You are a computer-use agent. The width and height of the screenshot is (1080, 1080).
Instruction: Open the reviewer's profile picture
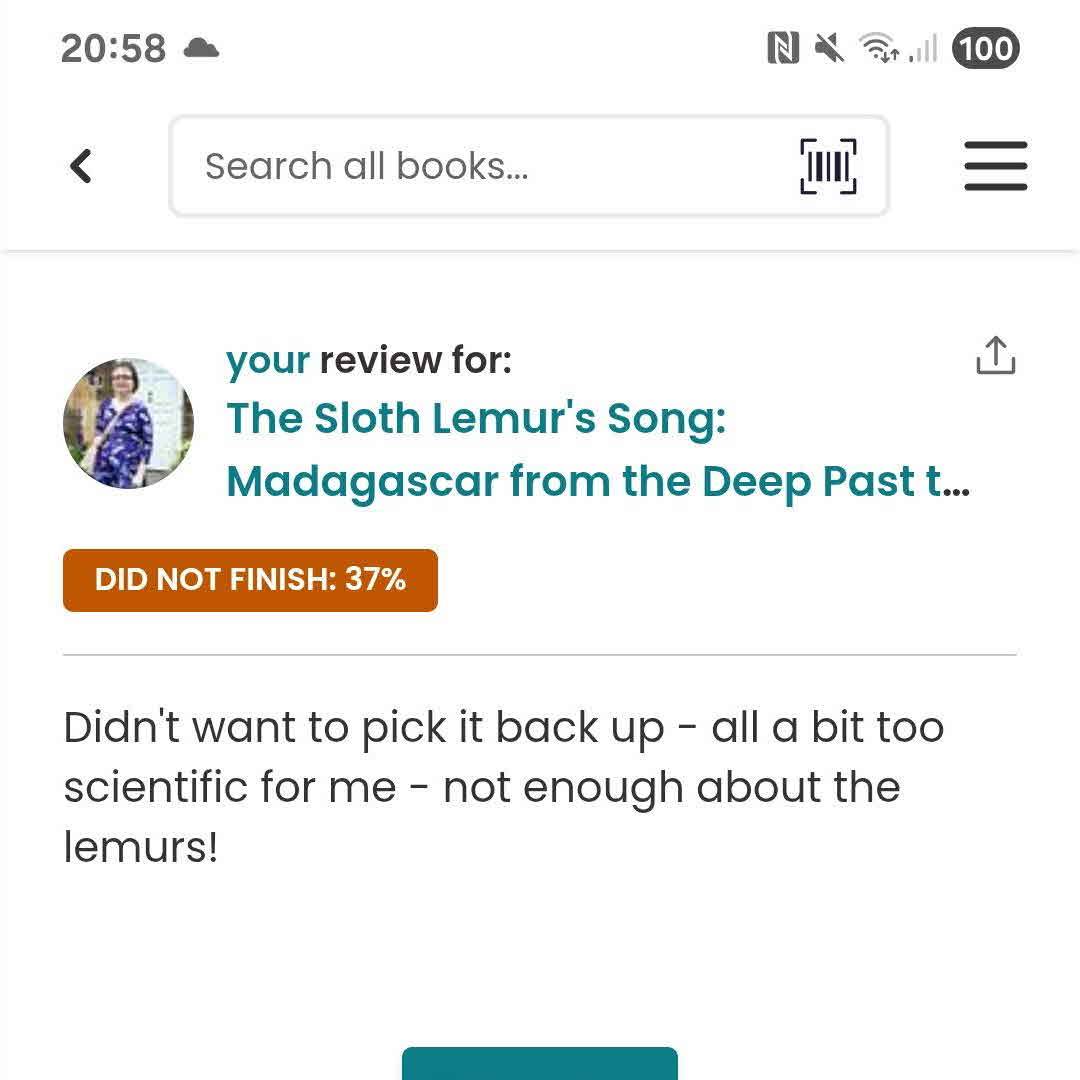pyautogui.click(x=128, y=423)
